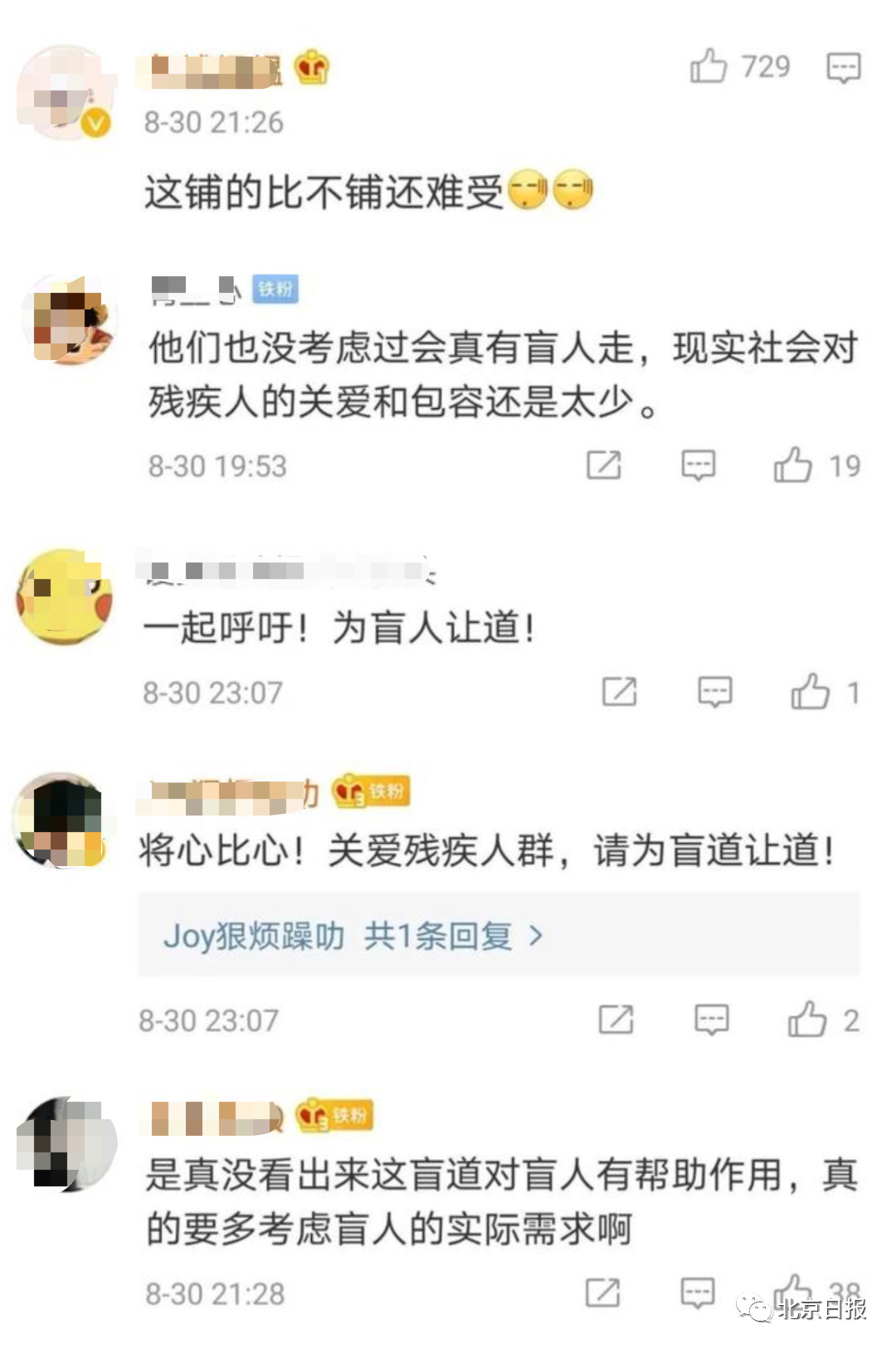Like the comment '将心比心！关爱残疾人群'
The width and height of the screenshot is (896, 1349).
pos(807,1020)
